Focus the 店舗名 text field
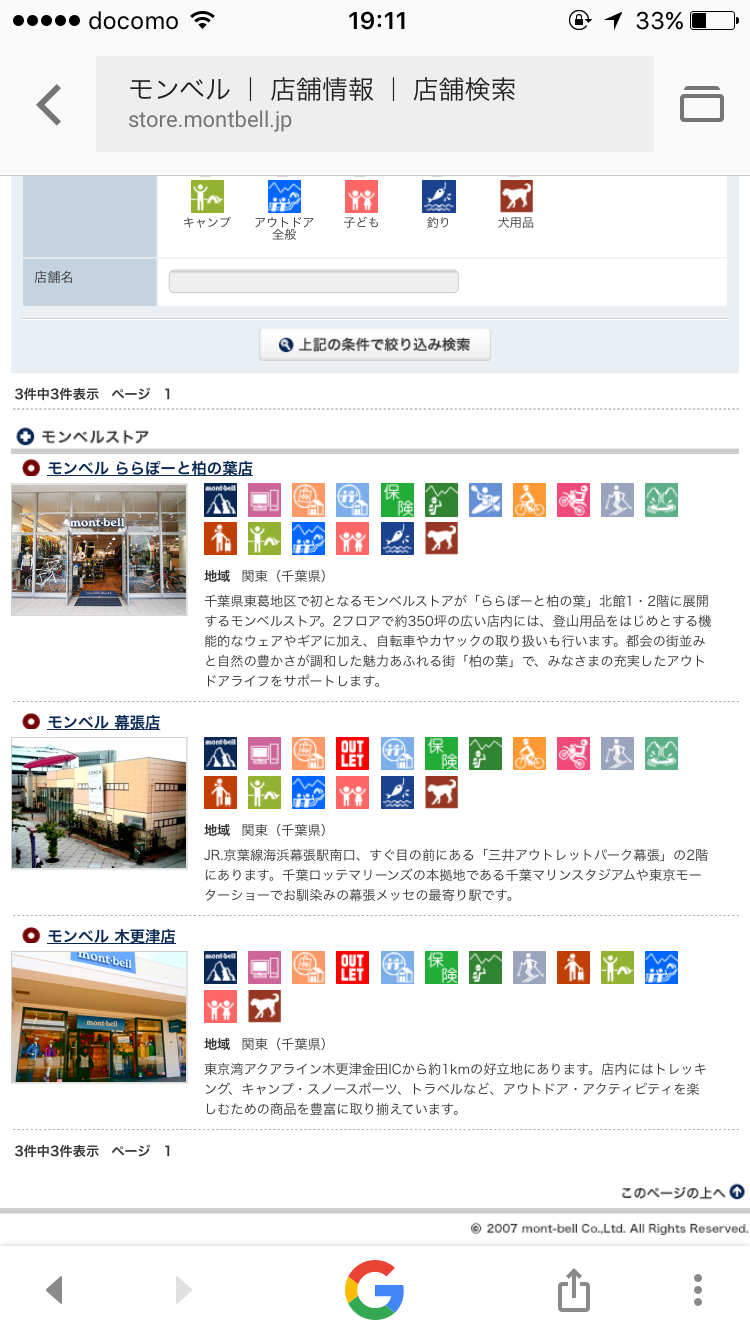Image resolution: width=750 pixels, height=1334 pixels. [x=313, y=281]
